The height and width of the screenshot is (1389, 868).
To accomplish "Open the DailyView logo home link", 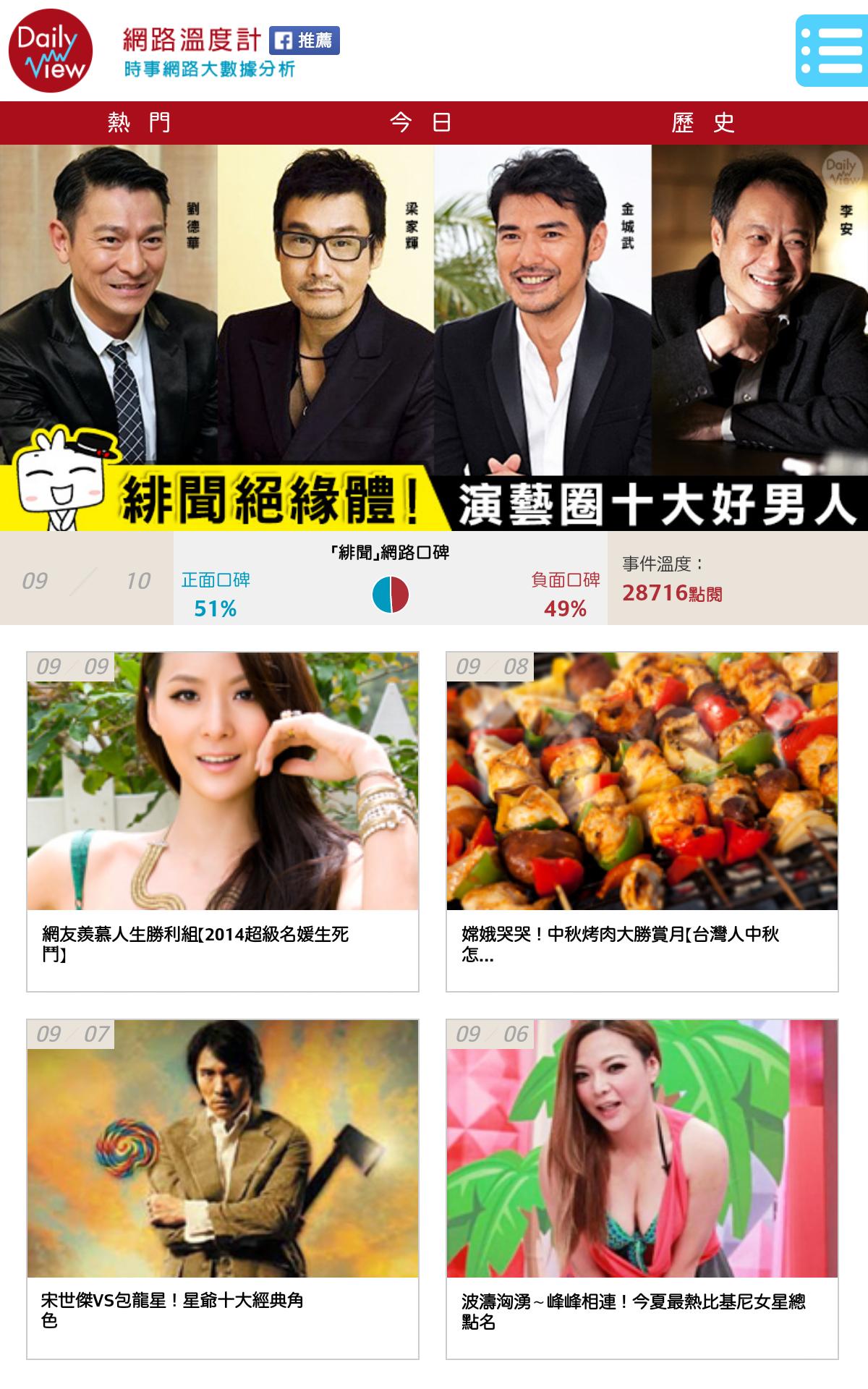I will 51,51.
